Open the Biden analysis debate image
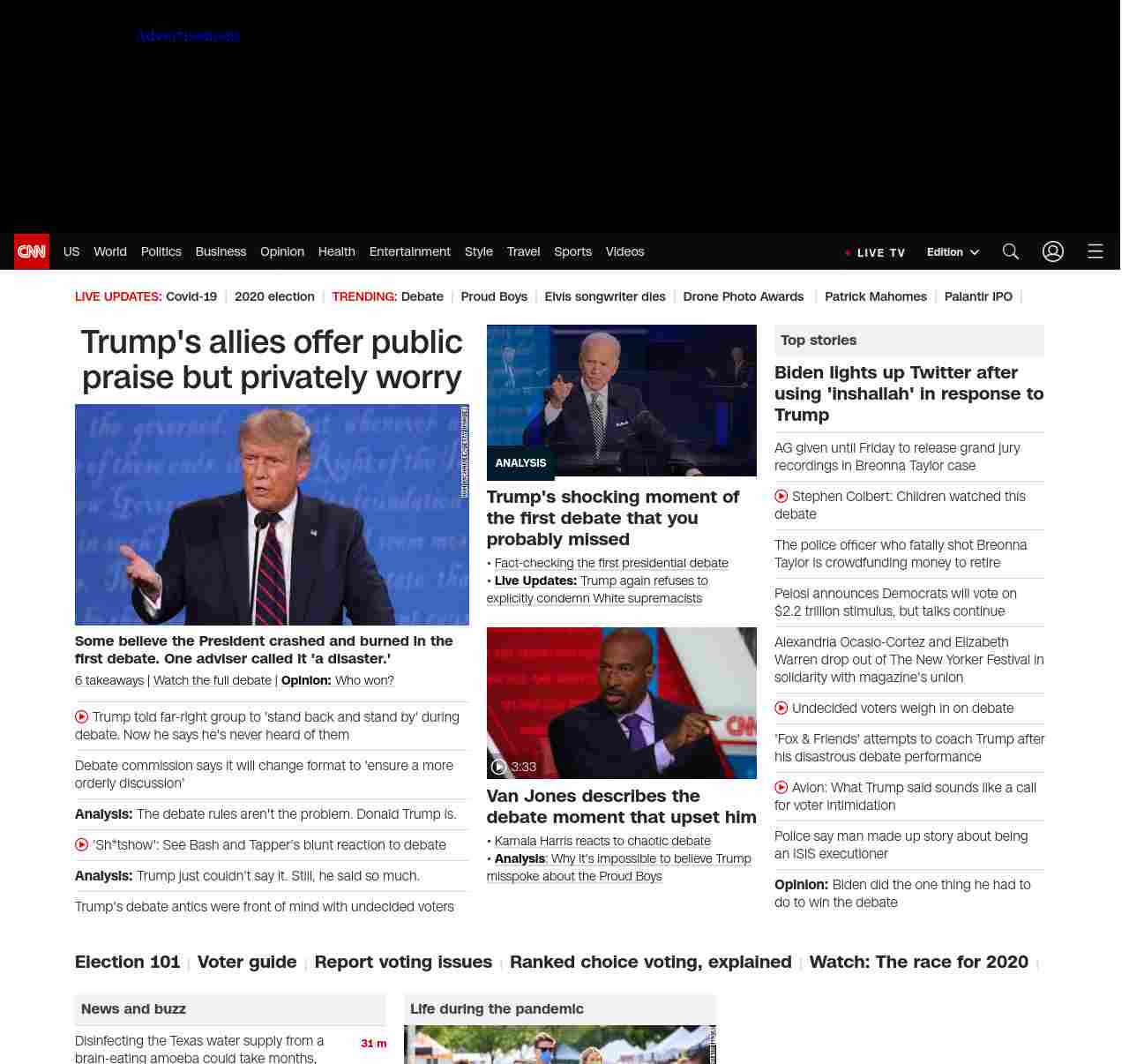1129x1064 pixels. coord(621,400)
